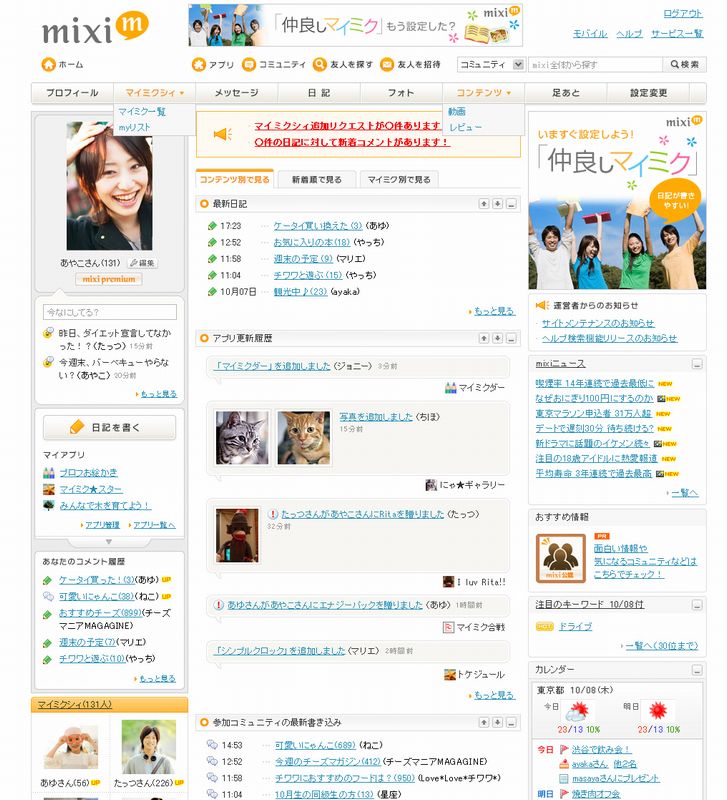The image size is (727, 800).
Task: Focus the mixi全体から探す search field
Action: click(x=595, y=64)
